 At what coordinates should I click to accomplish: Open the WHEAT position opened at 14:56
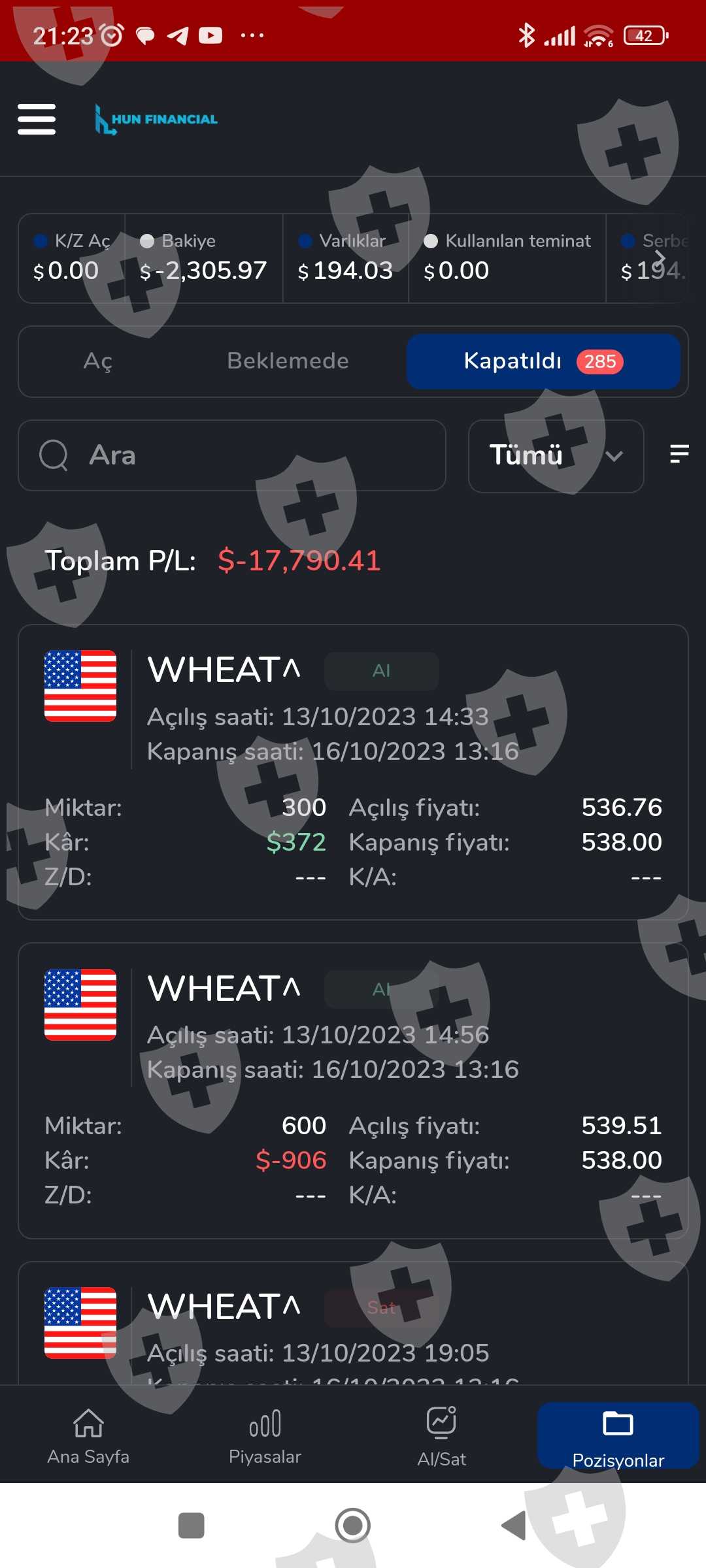[x=353, y=1090]
